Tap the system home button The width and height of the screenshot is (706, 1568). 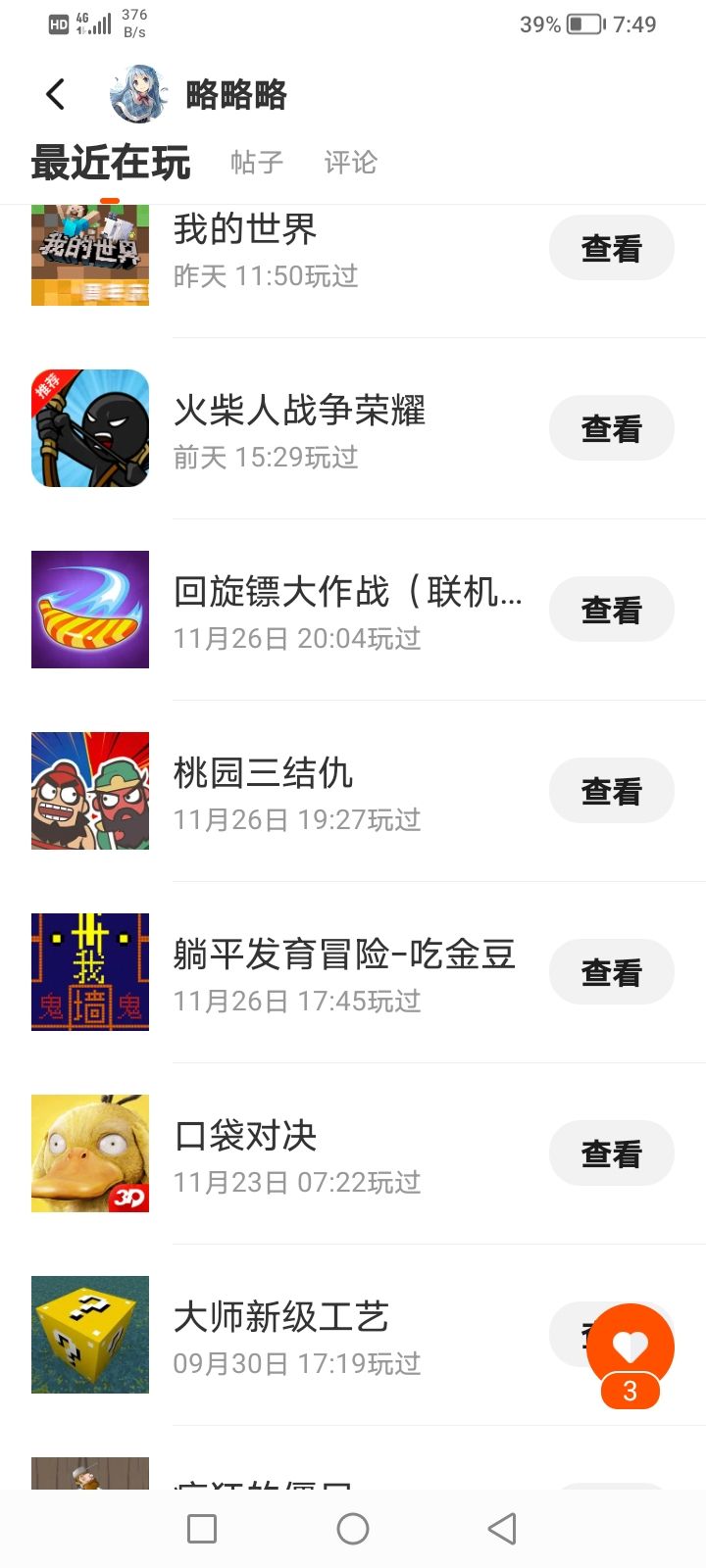pyautogui.click(x=353, y=1529)
